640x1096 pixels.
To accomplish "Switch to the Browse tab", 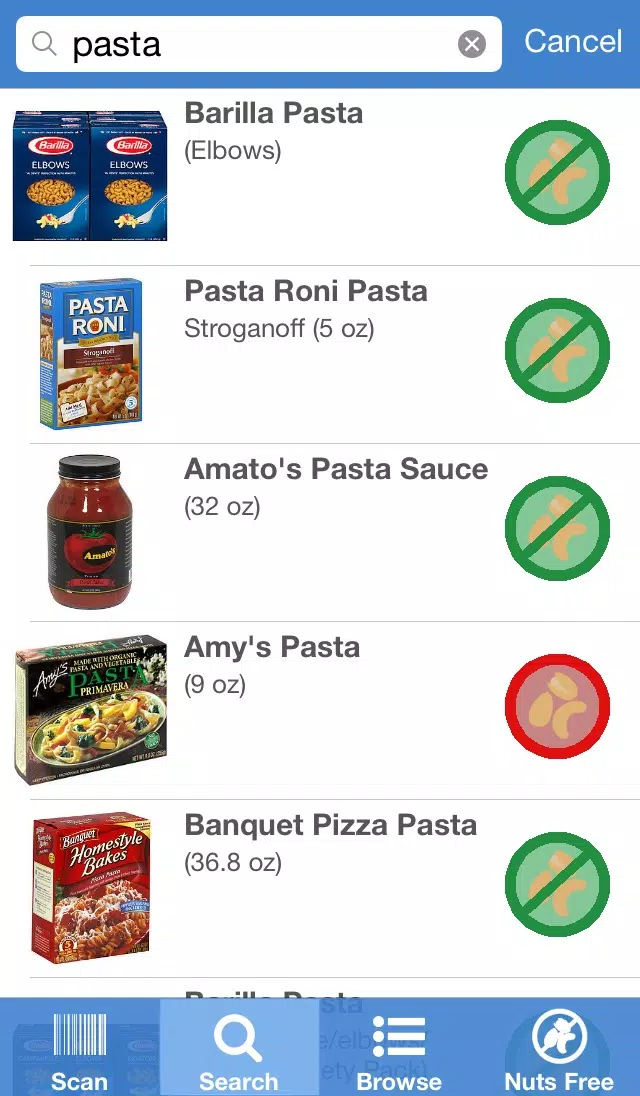I will [400, 1047].
